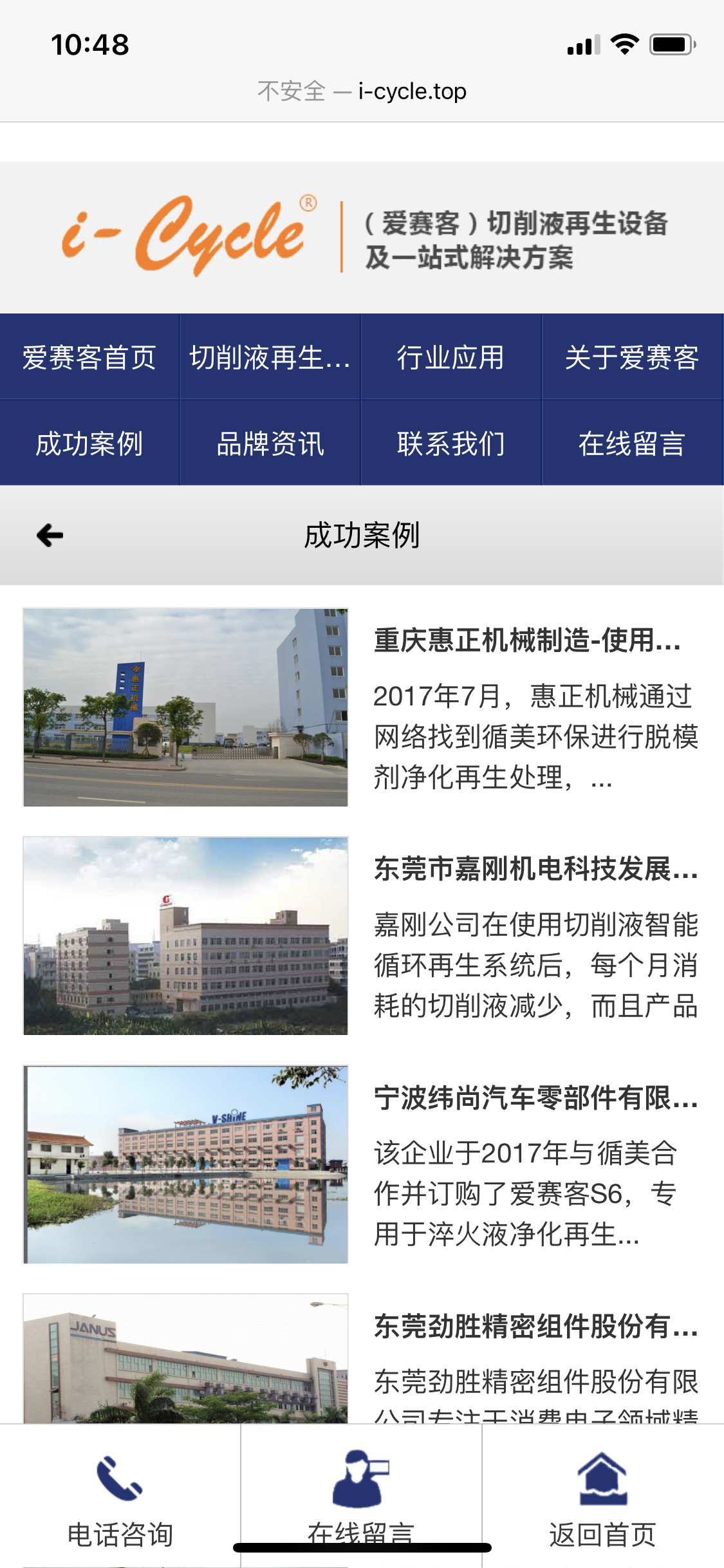Open the 爱赛客首页 navigation item

89,357
